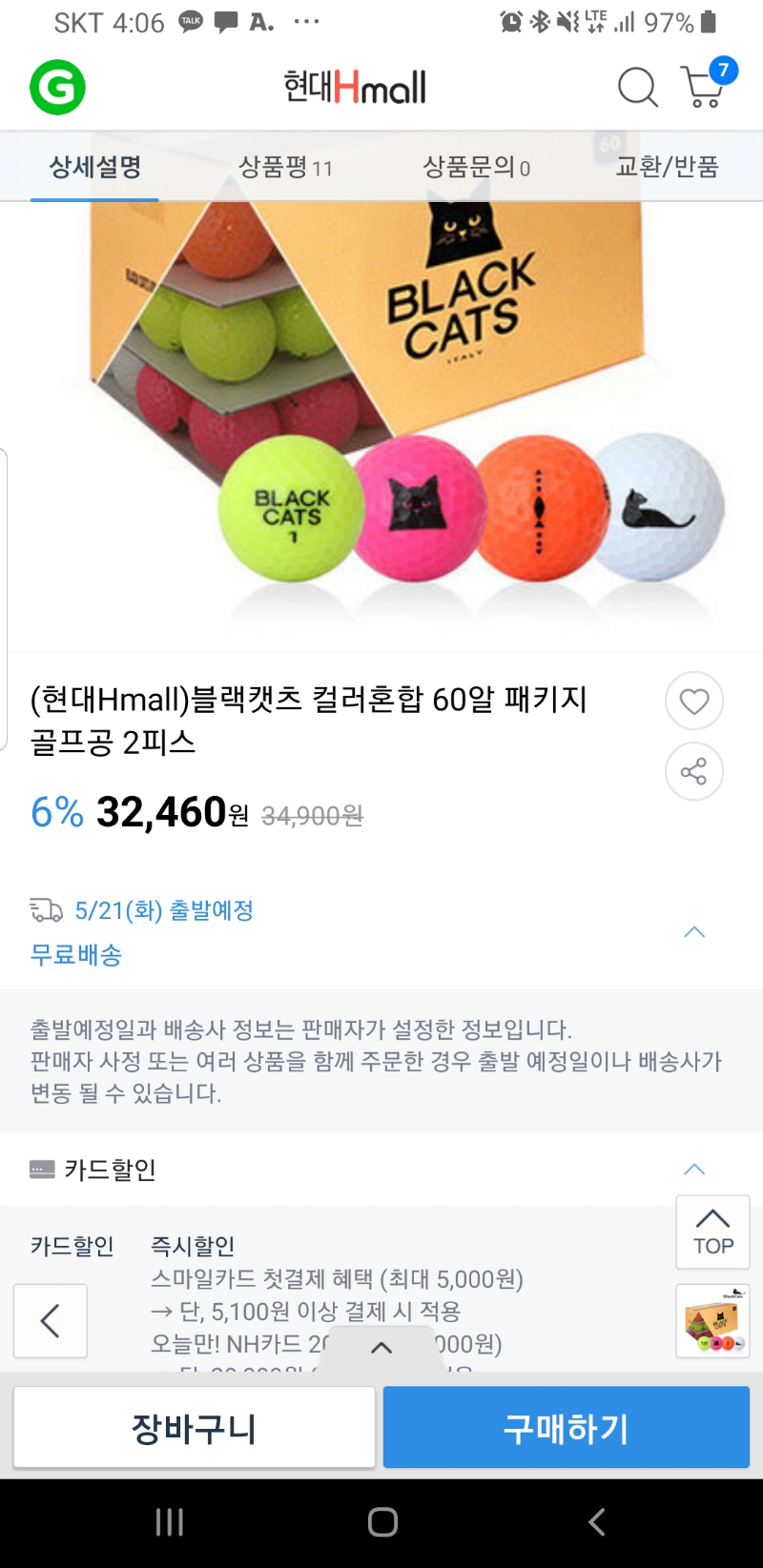Image resolution: width=763 pixels, height=1568 pixels.
Task: Expand the bottom purchase options handle
Action: [381, 1347]
